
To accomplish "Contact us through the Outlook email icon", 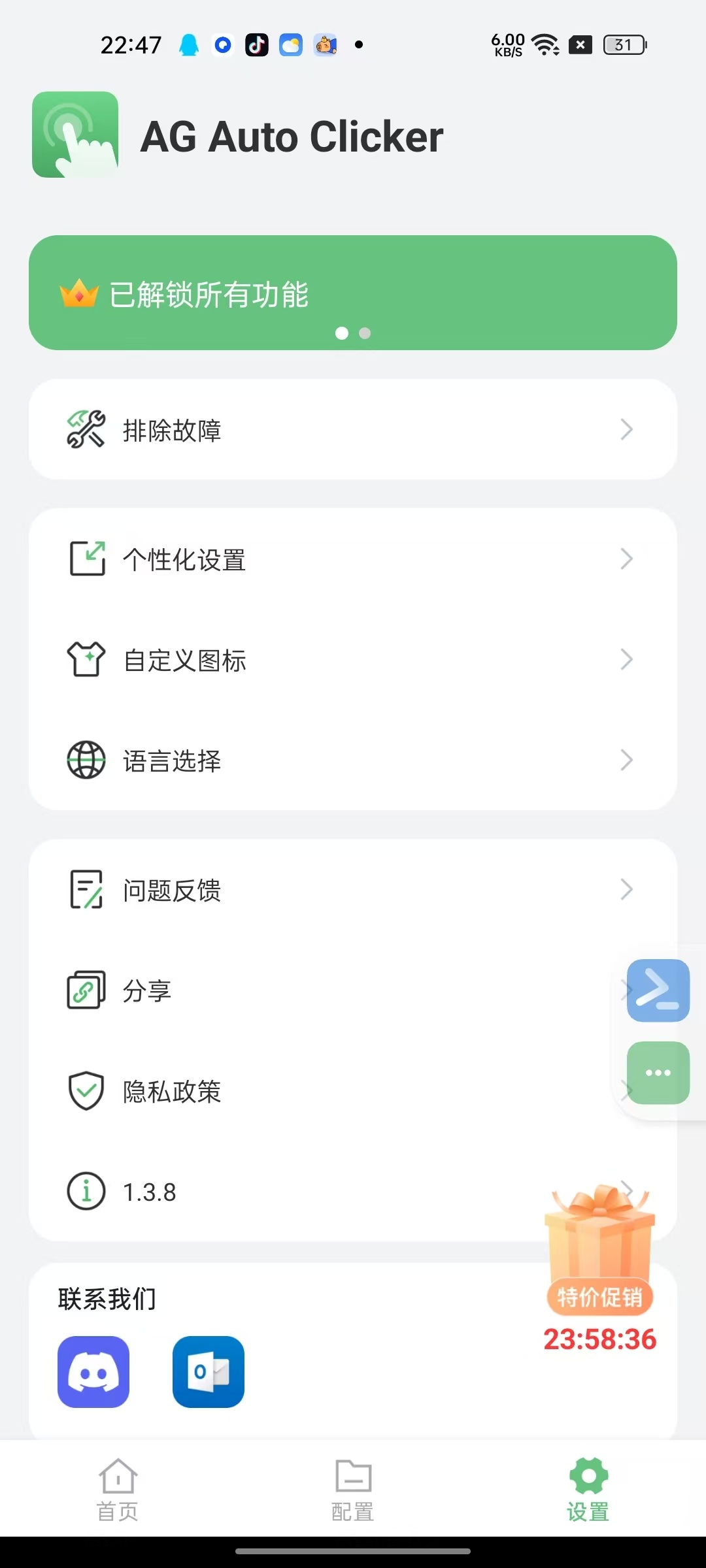I will click(x=209, y=1371).
